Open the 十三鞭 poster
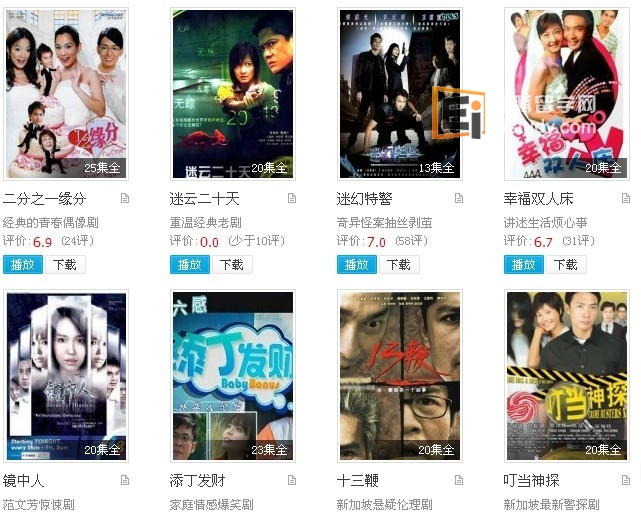 click(399, 376)
